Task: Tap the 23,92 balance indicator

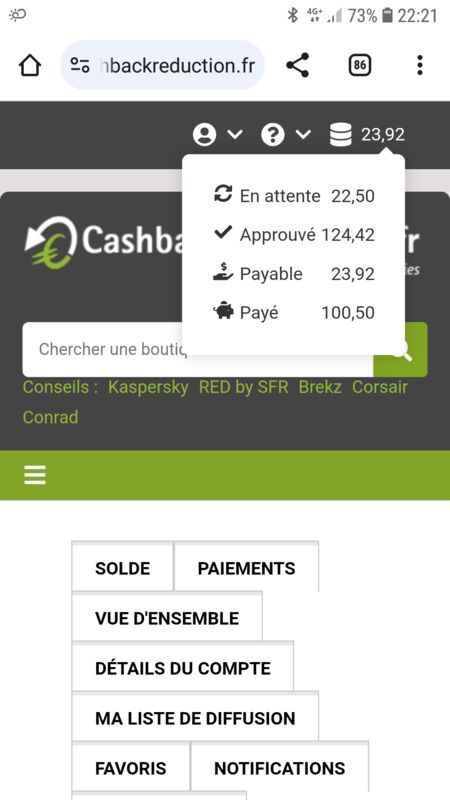Action: (367, 135)
